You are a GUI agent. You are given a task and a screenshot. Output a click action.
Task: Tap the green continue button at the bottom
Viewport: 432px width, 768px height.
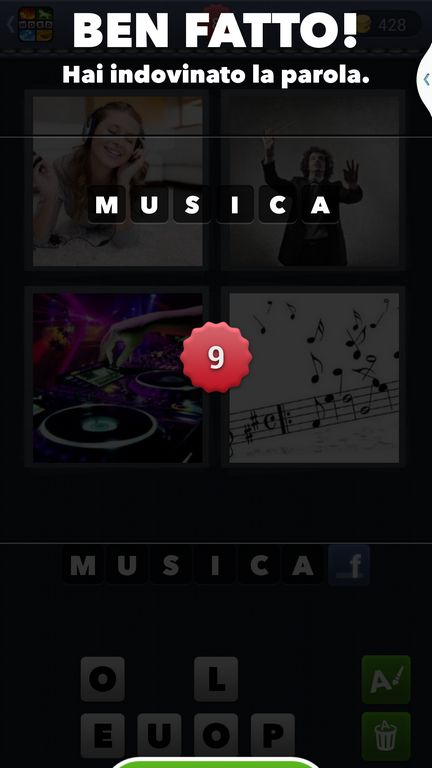(216, 762)
